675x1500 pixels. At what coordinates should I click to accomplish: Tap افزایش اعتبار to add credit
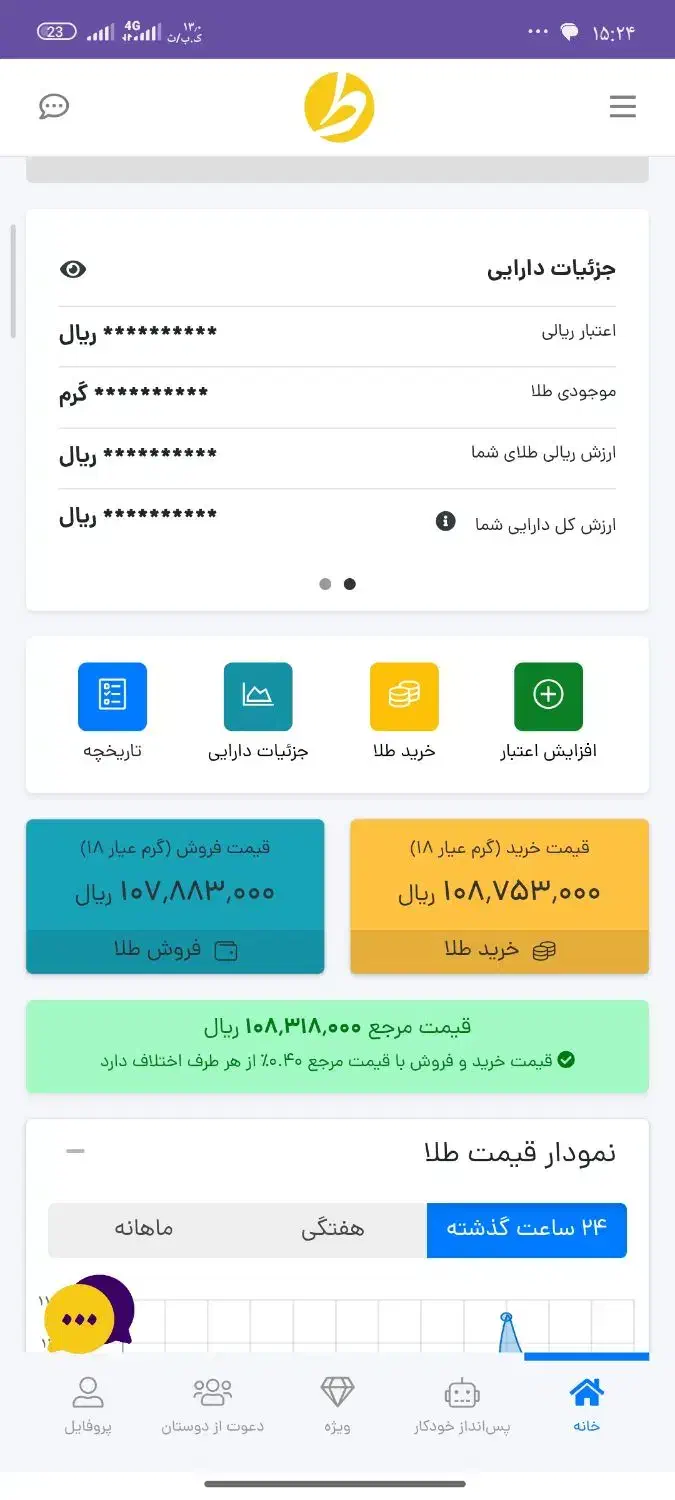tap(548, 711)
